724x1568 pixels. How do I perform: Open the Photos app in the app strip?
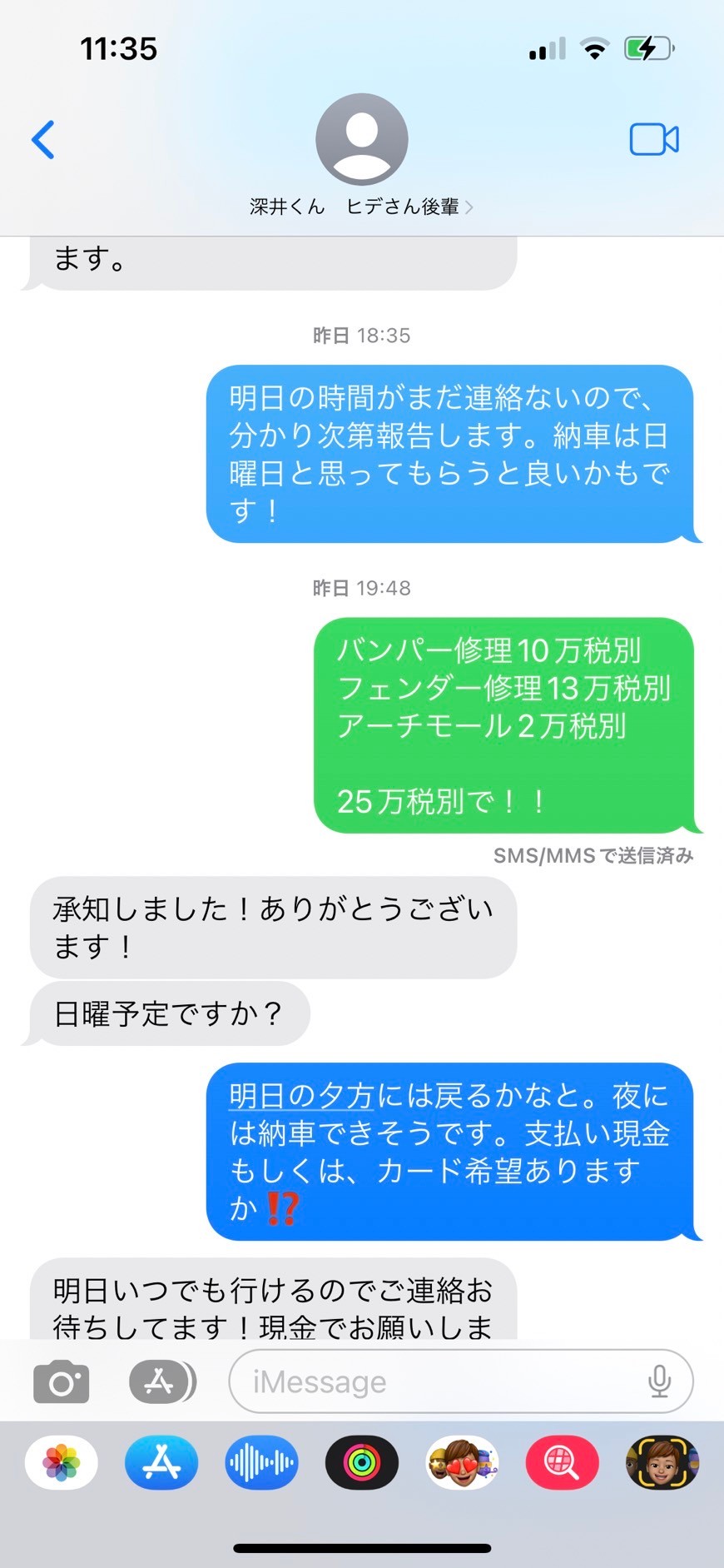click(x=62, y=1462)
